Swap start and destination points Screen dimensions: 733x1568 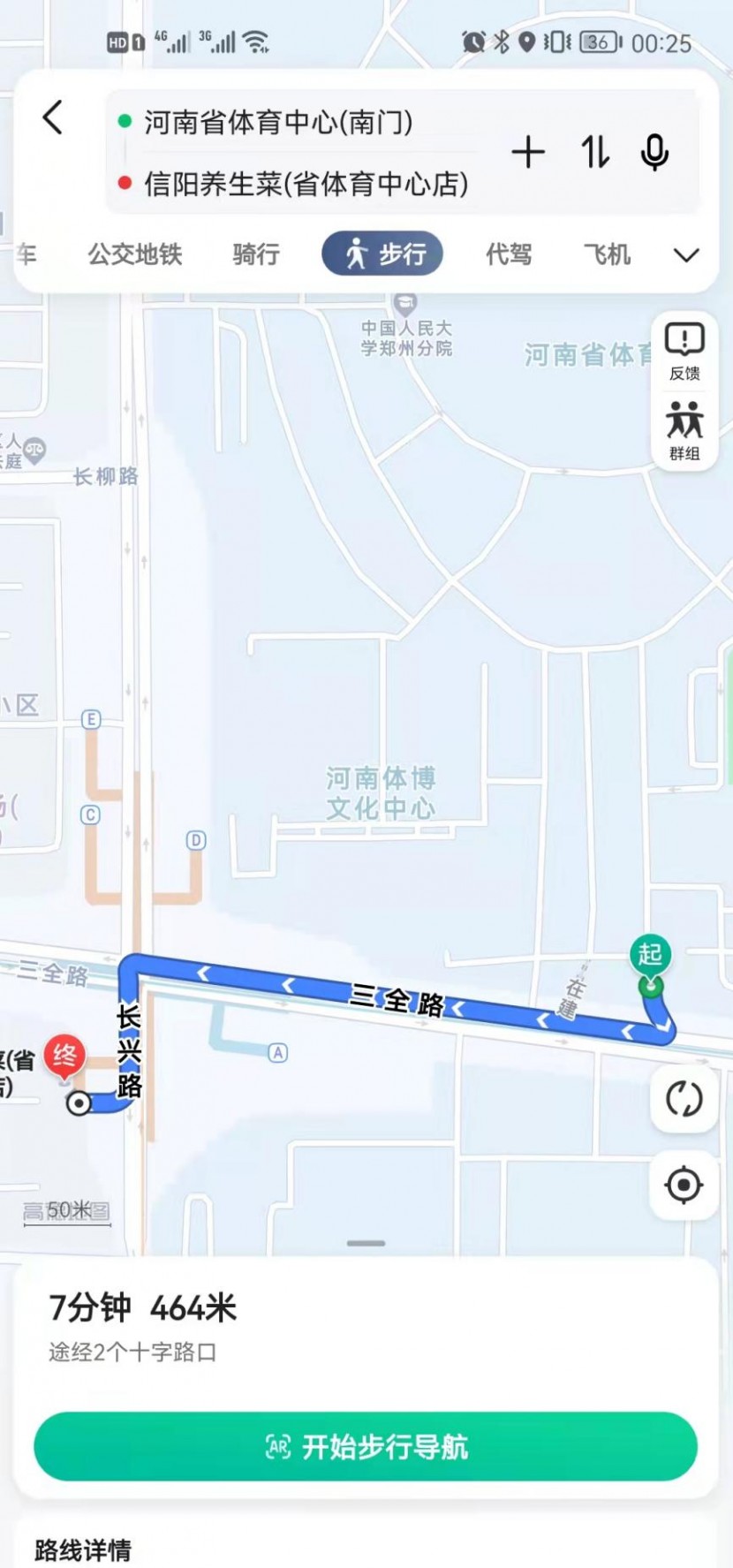click(x=593, y=152)
